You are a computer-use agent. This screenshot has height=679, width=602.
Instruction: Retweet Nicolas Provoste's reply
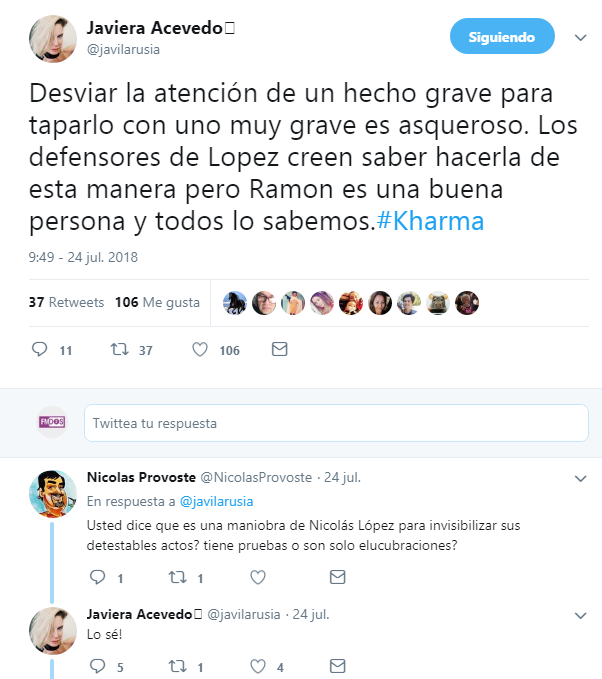177,577
